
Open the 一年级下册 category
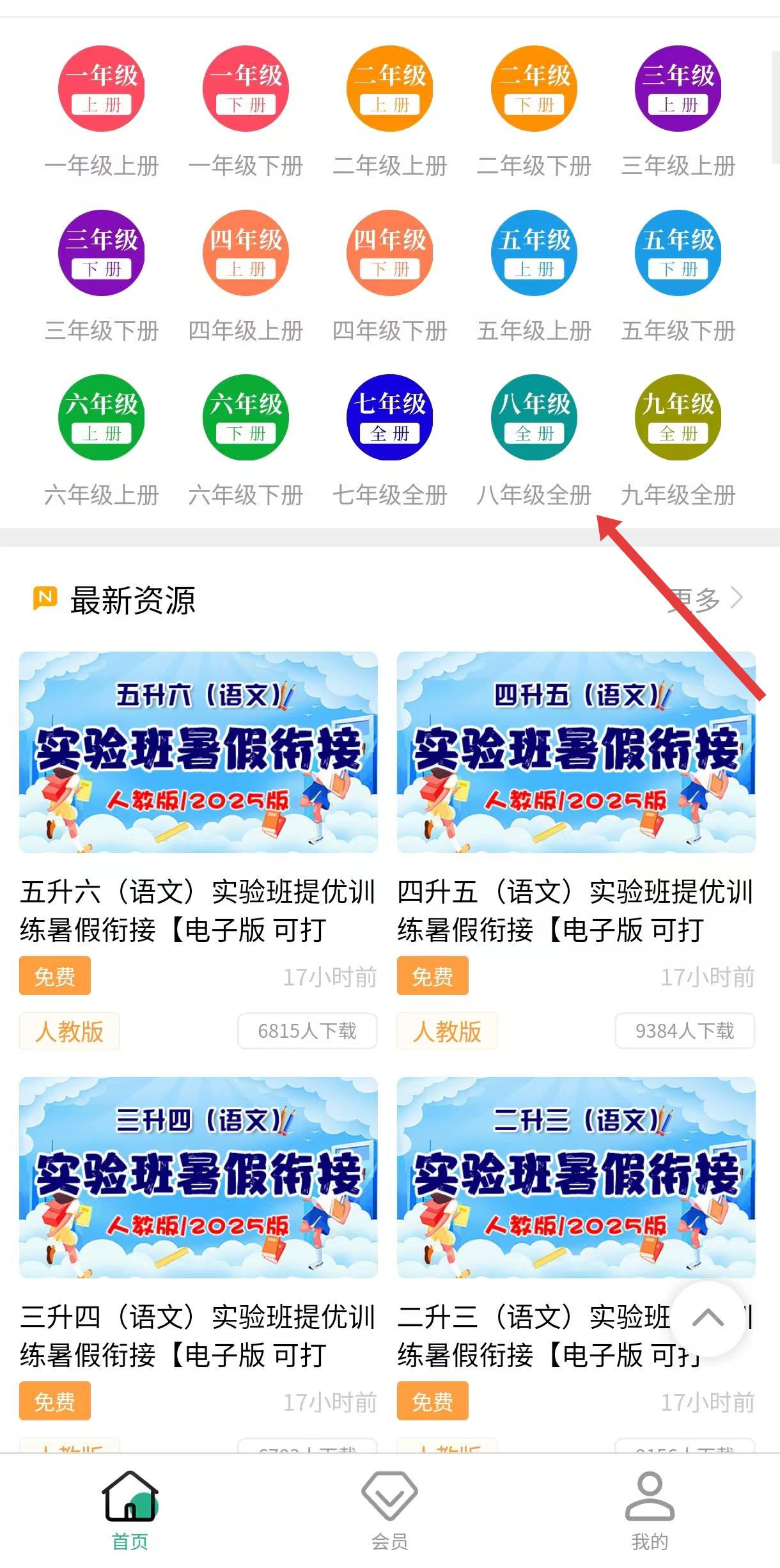[246, 89]
